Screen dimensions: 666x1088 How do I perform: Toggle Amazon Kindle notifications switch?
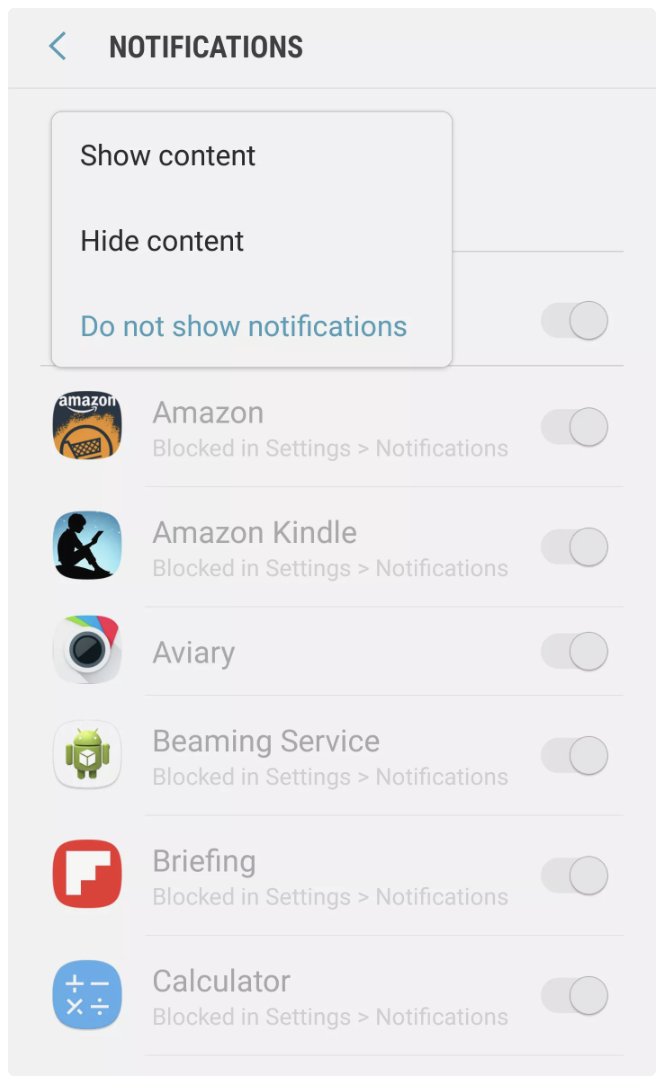click(x=574, y=547)
